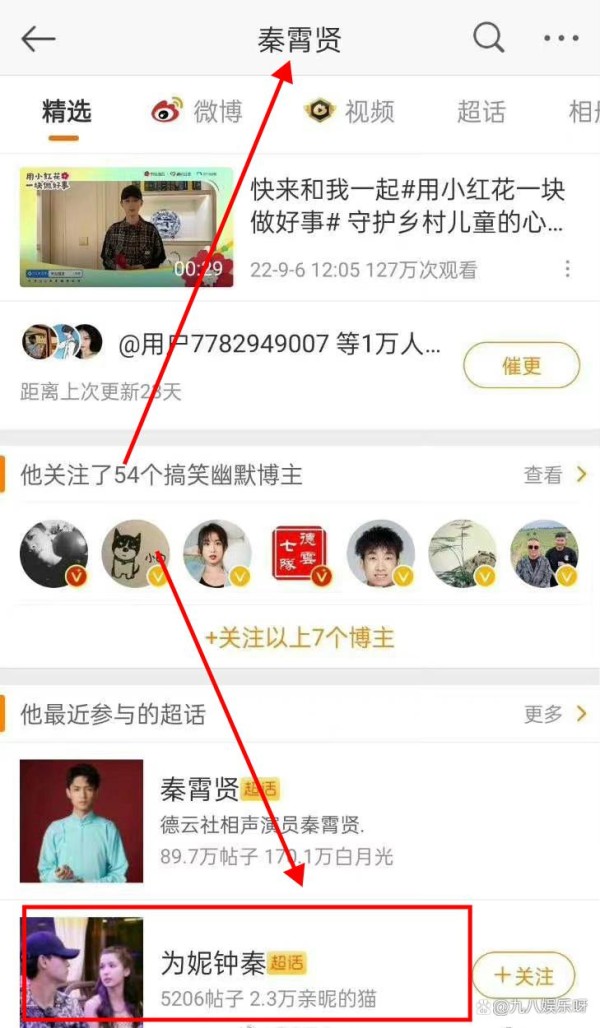600x1028 pixels.
Task: Tap the 催更 button
Action: 521,365
